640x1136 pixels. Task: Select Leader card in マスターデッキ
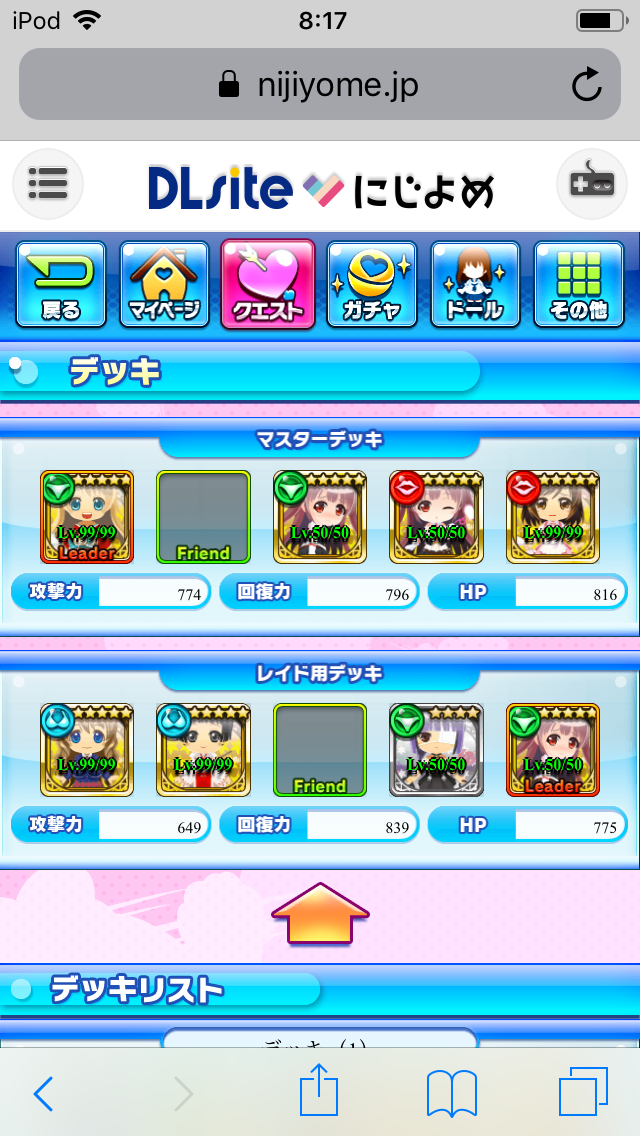(x=87, y=517)
